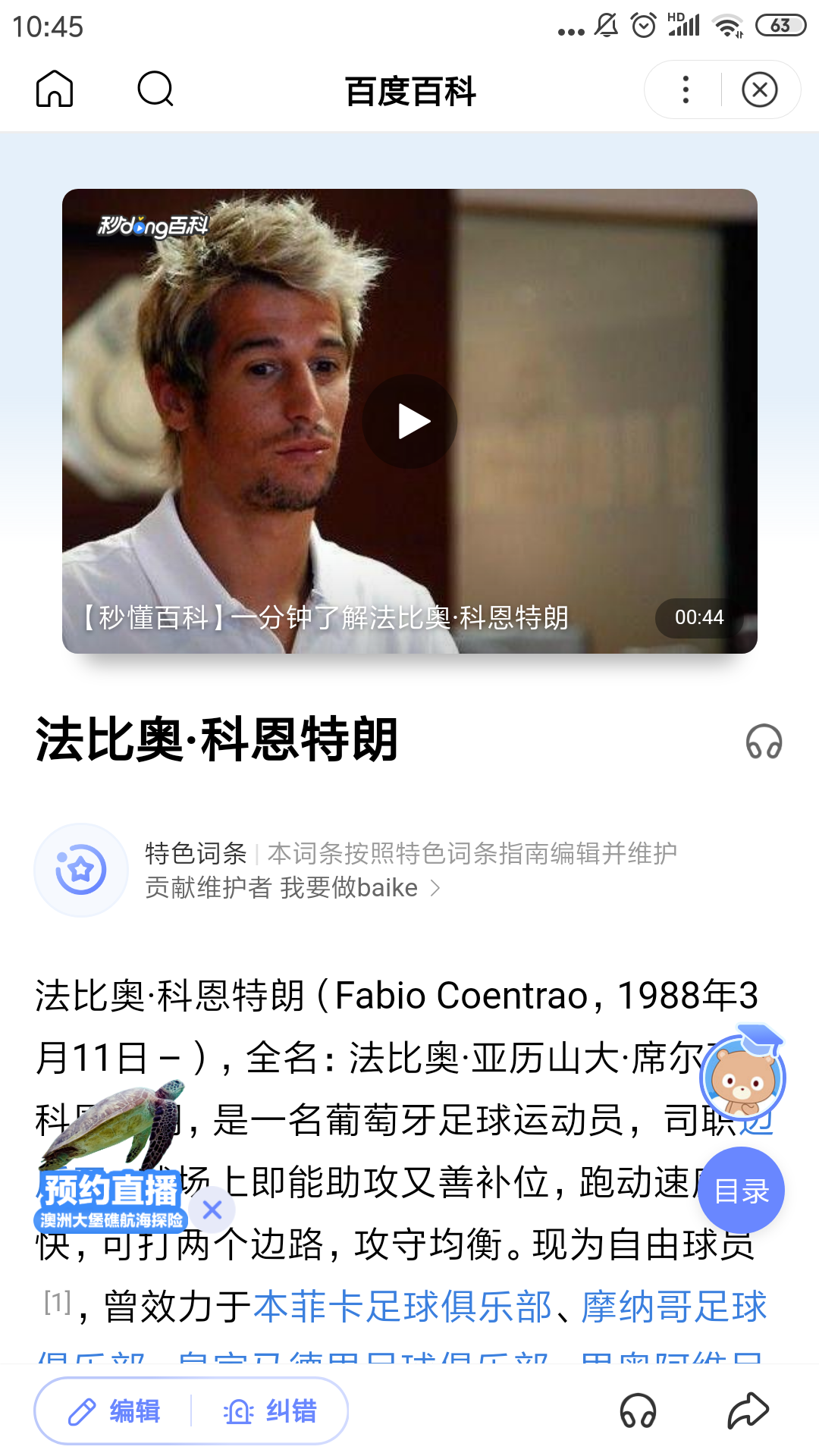Dismiss the 预约直播 floating banner
Viewport: 819px width, 1456px height.
(x=212, y=1210)
